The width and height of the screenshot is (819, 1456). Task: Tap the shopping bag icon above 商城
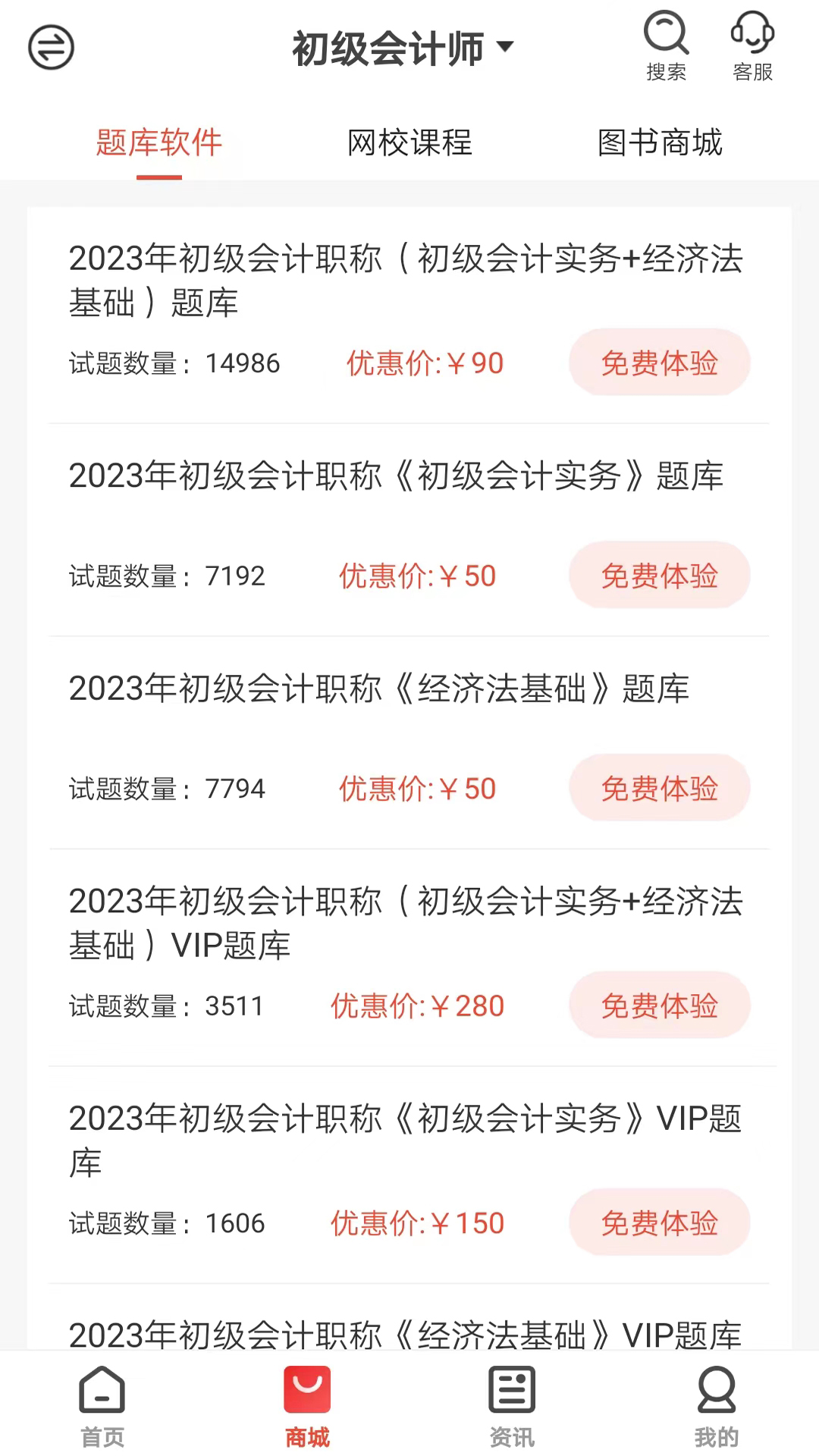pos(307,1389)
